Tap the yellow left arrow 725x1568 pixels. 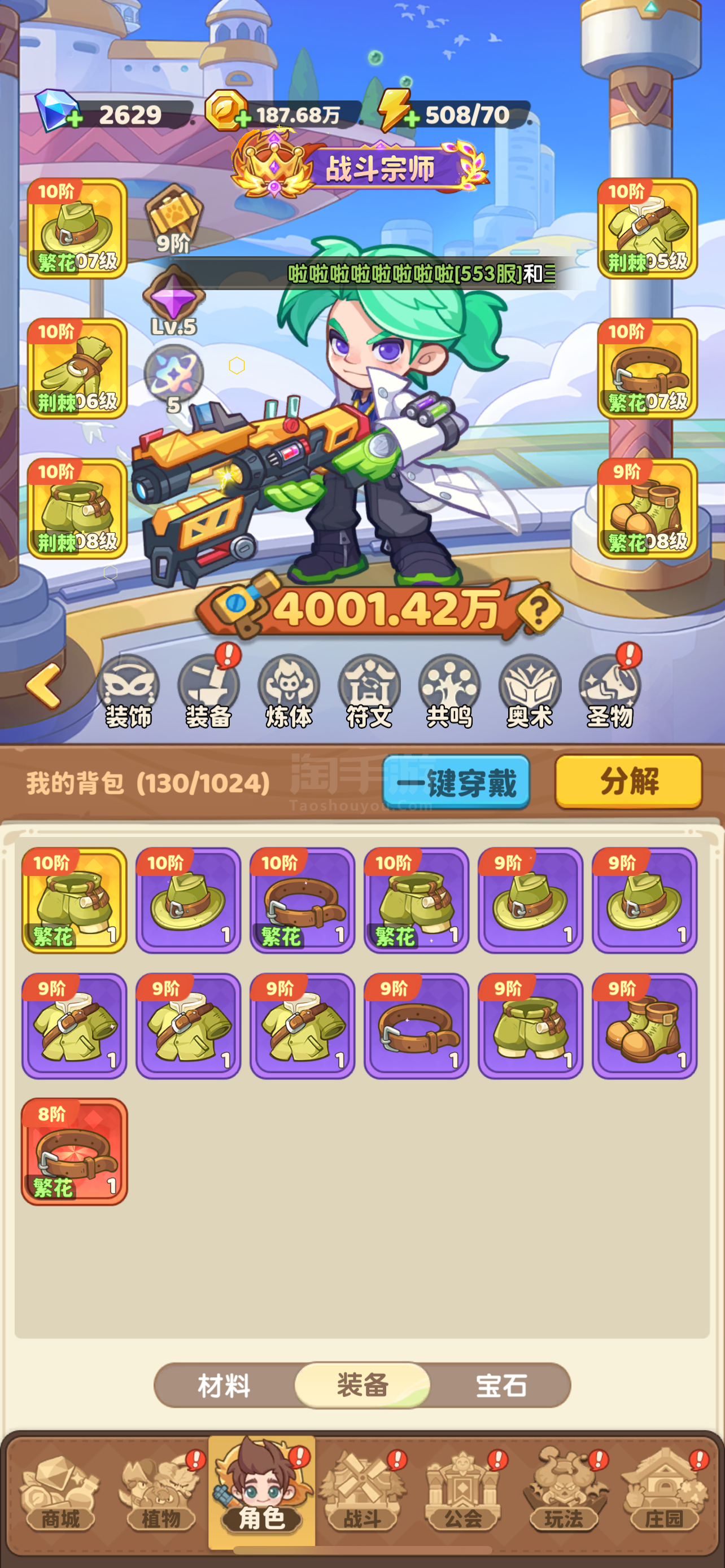44,686
